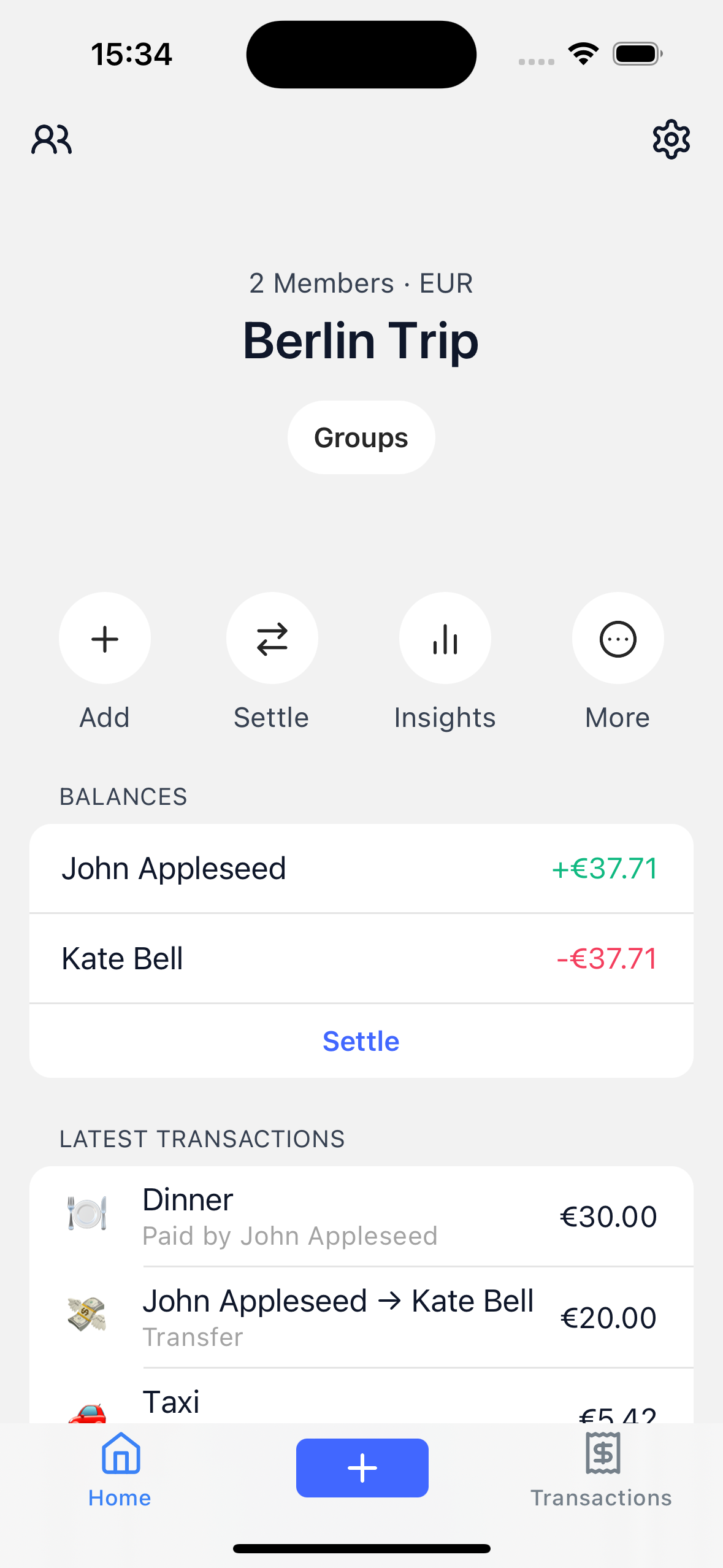
Task: Open the More options circle icon
Action: coord(618,638)
